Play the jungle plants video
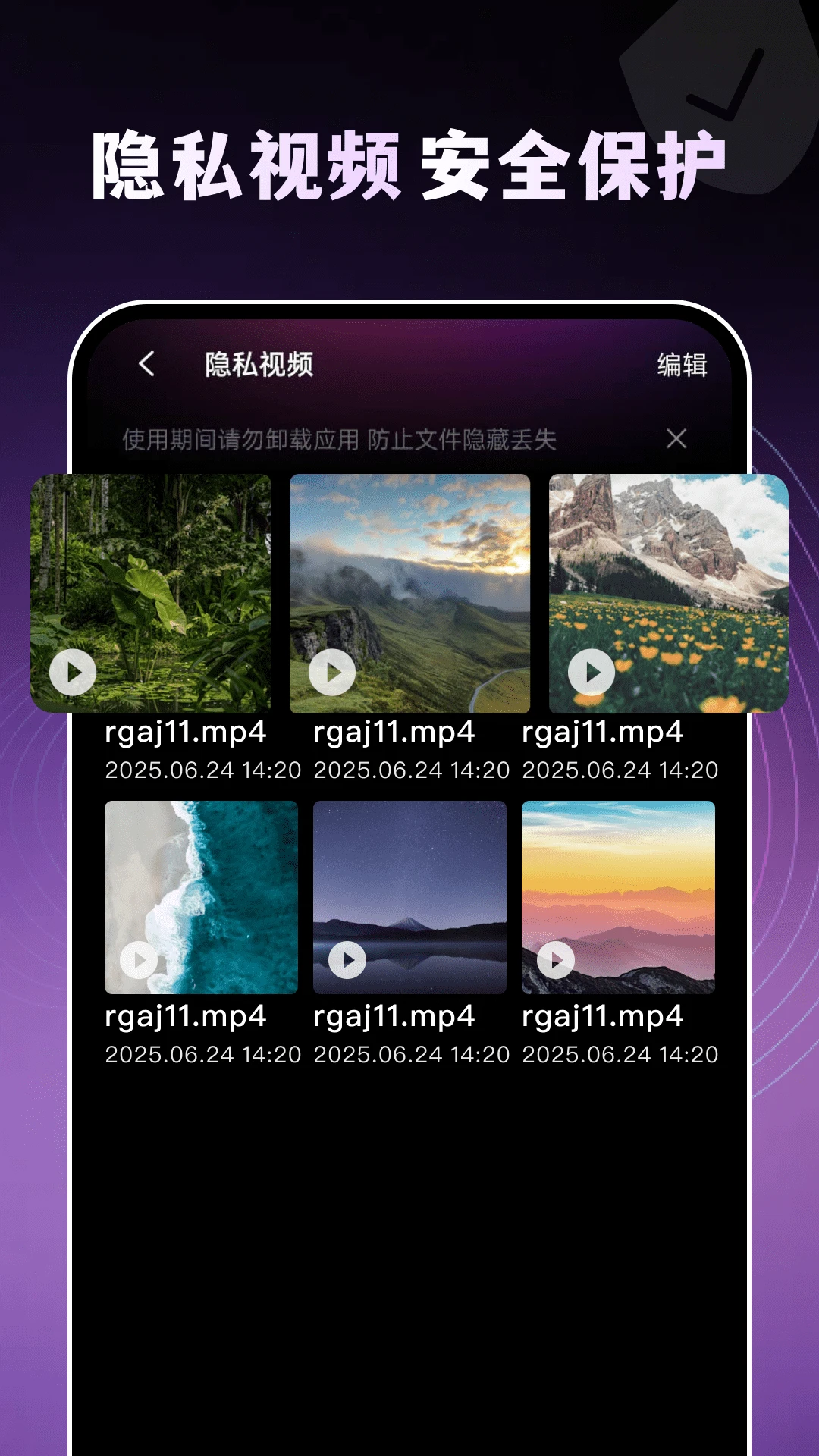The height and width of the screenshot is (1456, 819). [72, 670]
